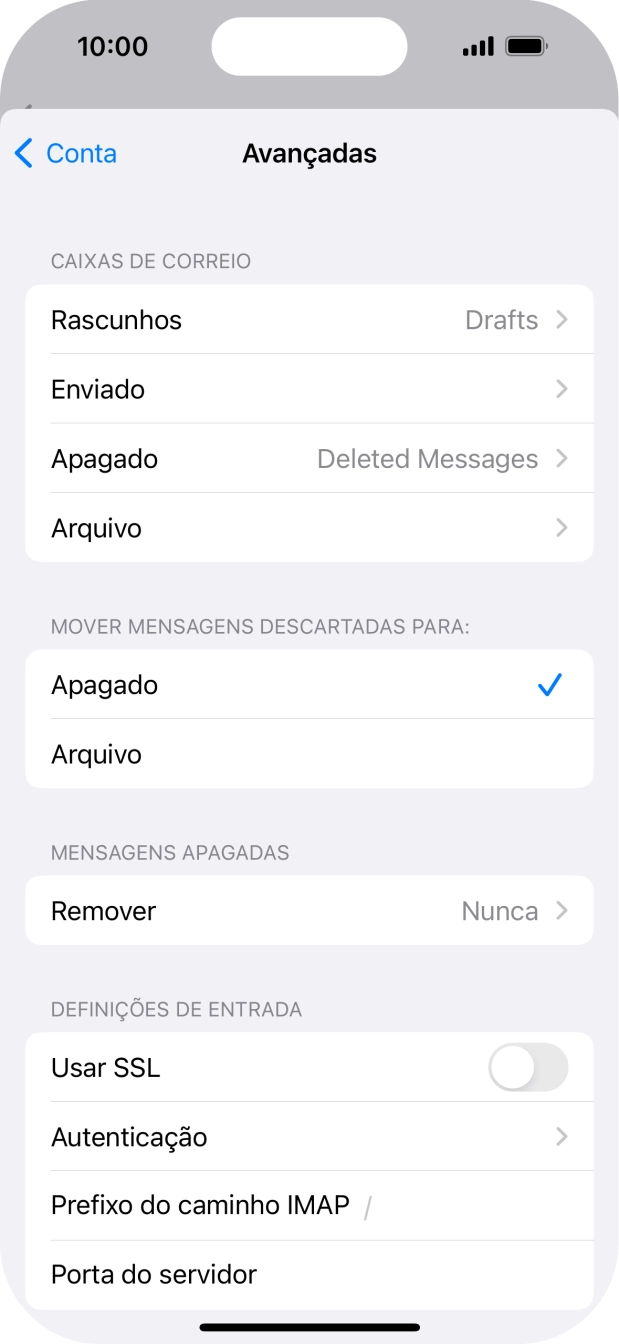Screen dimensions: 619x1344
Task: Open the Apagado Deleted Messages row
Action: 309,459
